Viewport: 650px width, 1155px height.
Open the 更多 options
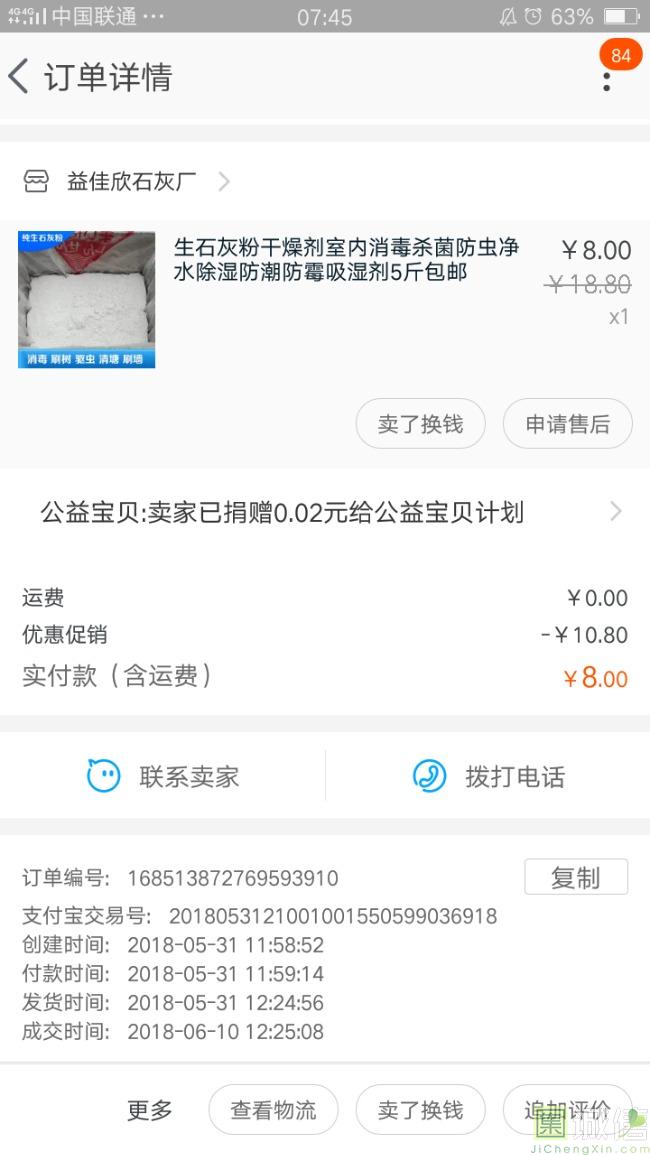pyautogui.click(x=150, y=1110)
